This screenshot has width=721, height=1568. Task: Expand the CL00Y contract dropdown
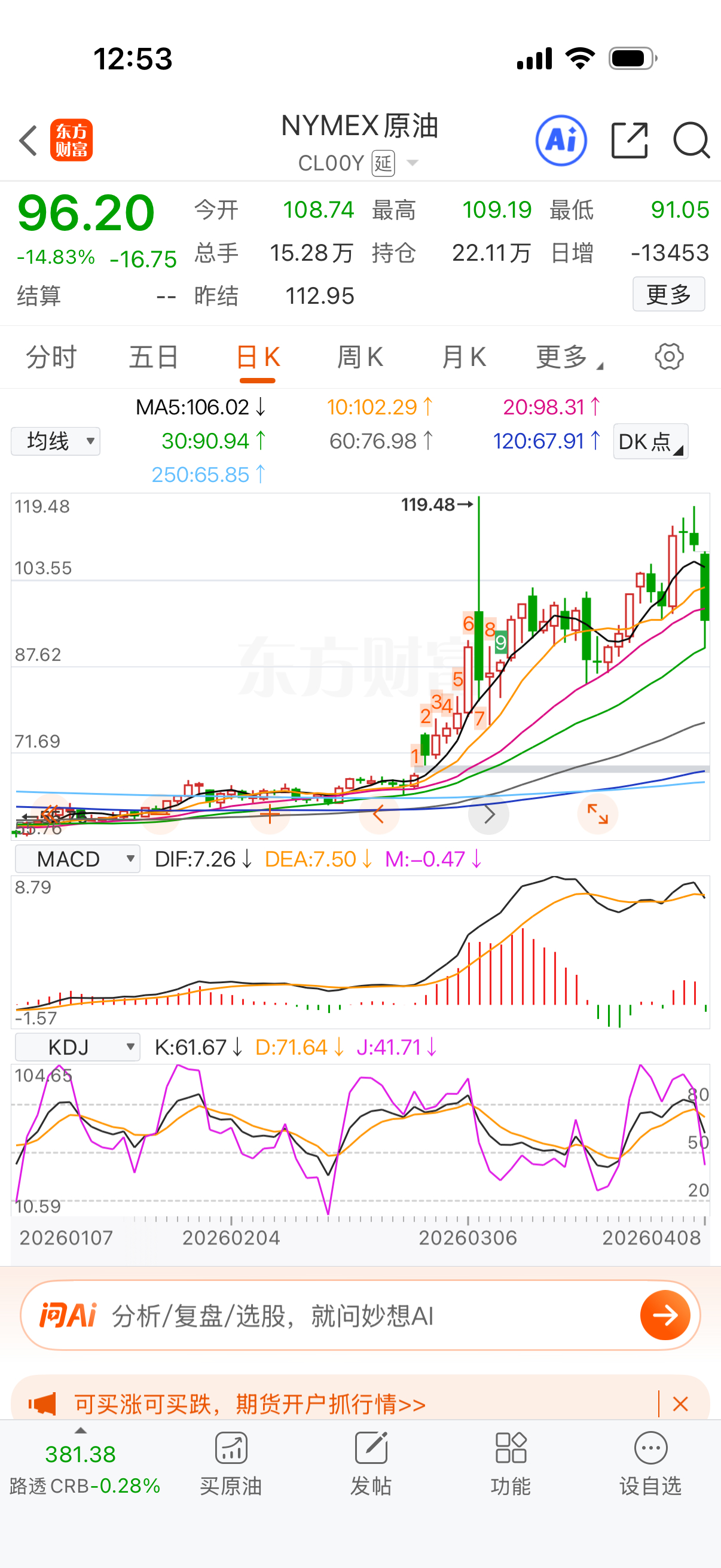413,163
